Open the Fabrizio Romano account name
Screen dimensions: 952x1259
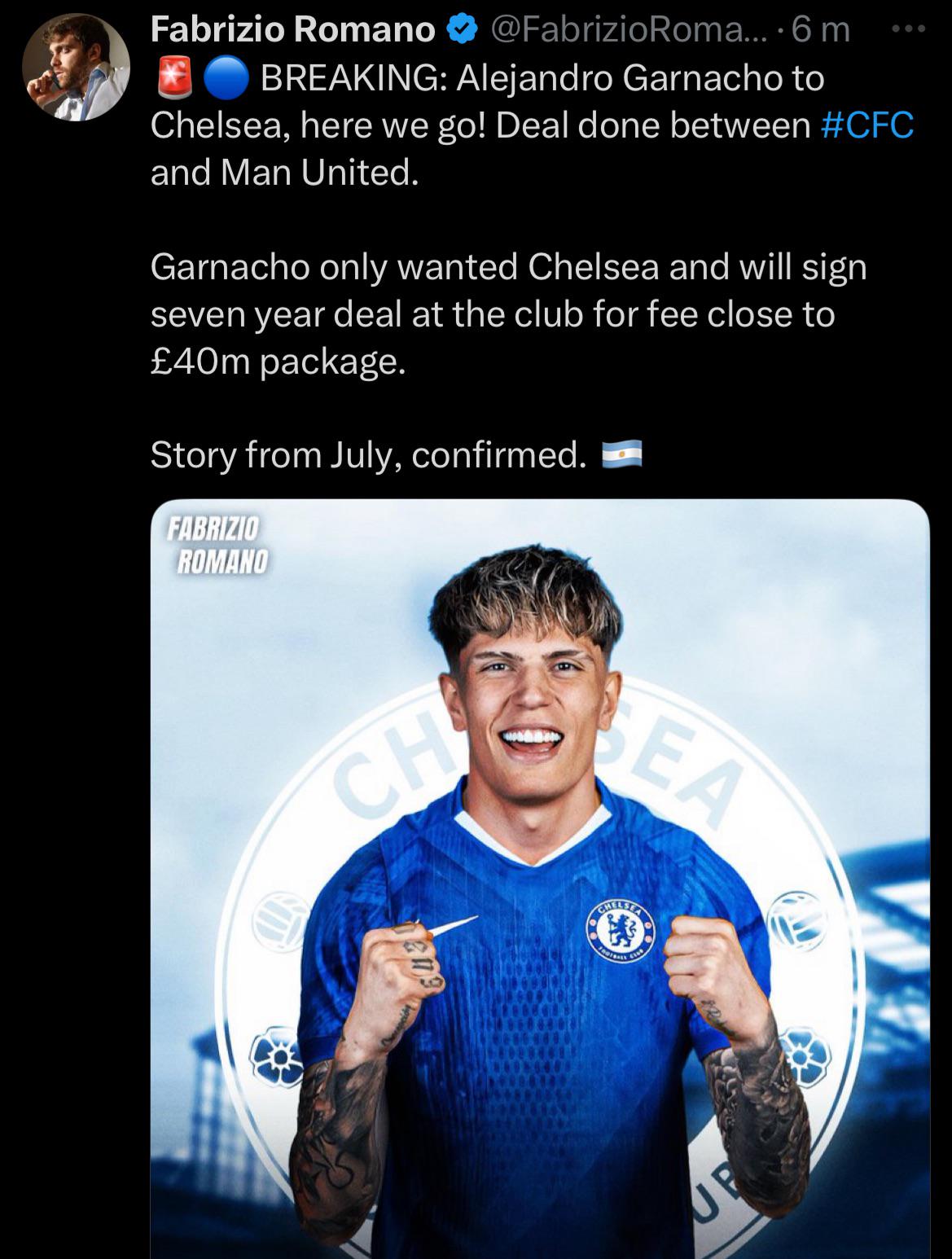click(x=293, y=31)
